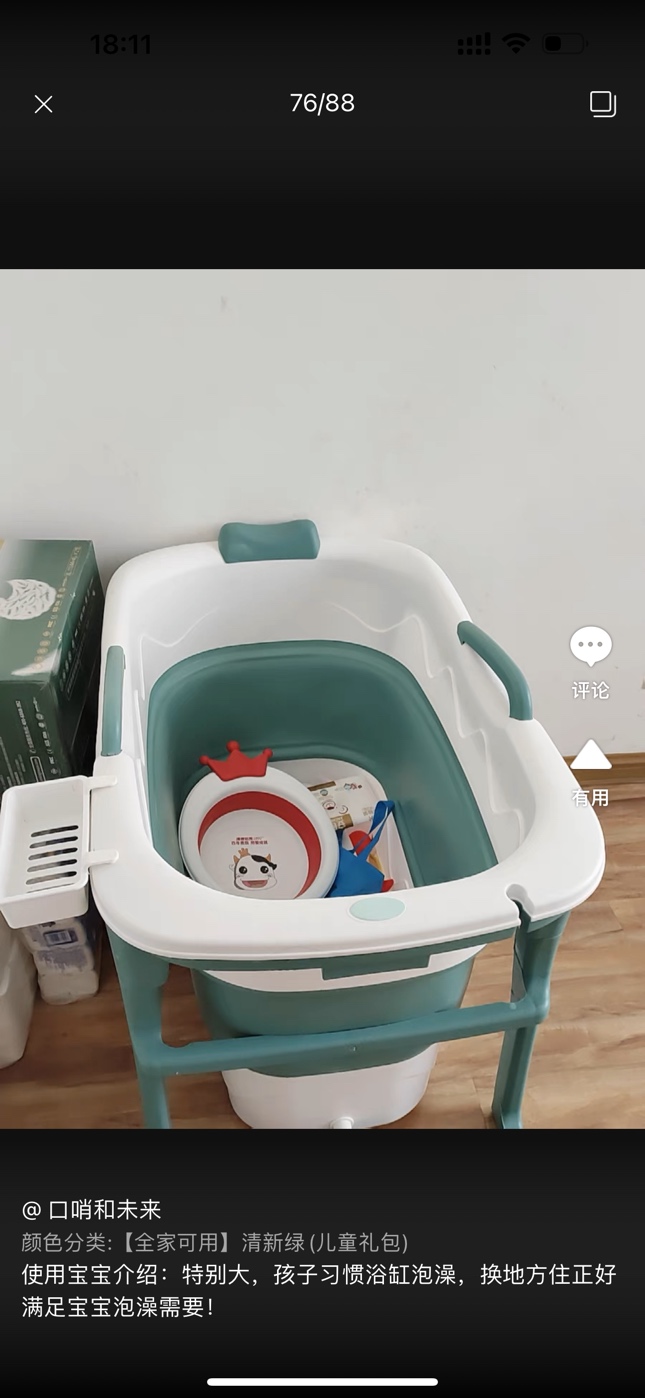Mark this review as 有用
Viewport: 645px width, 1398px height.
pos(590,772)
